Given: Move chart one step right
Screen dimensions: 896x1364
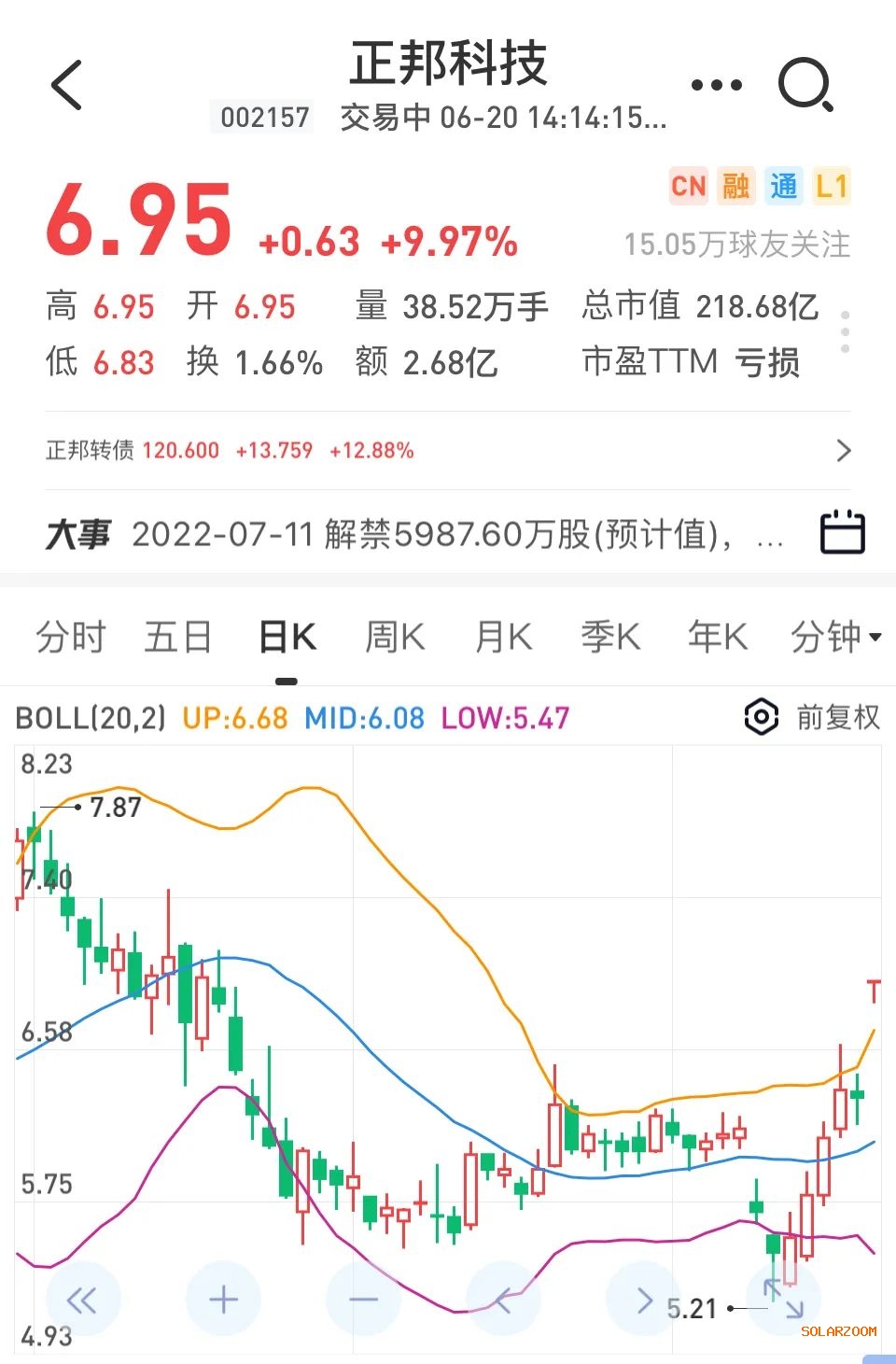Looking at the screenshot, I should (x=643, y=1300).
